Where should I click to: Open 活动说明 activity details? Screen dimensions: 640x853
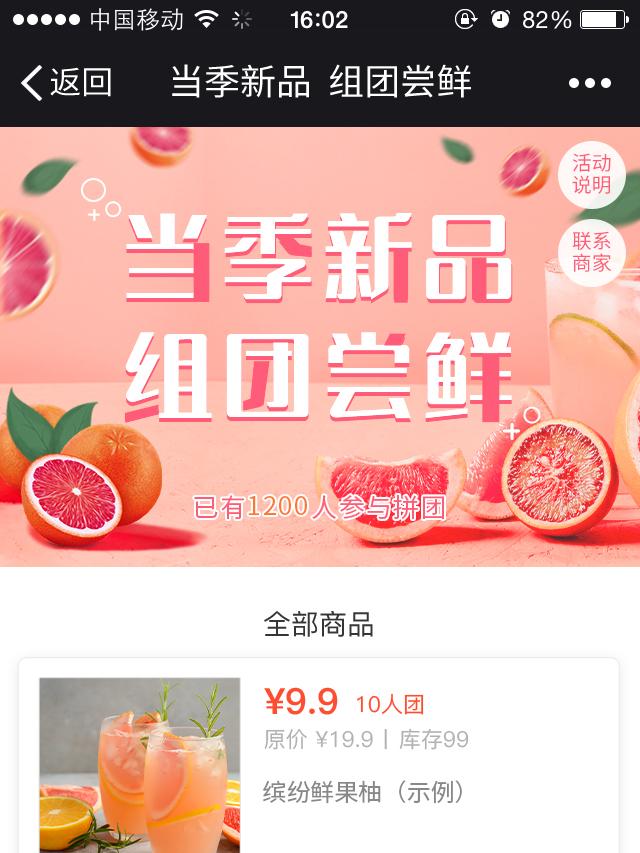(x=591, y=174)
